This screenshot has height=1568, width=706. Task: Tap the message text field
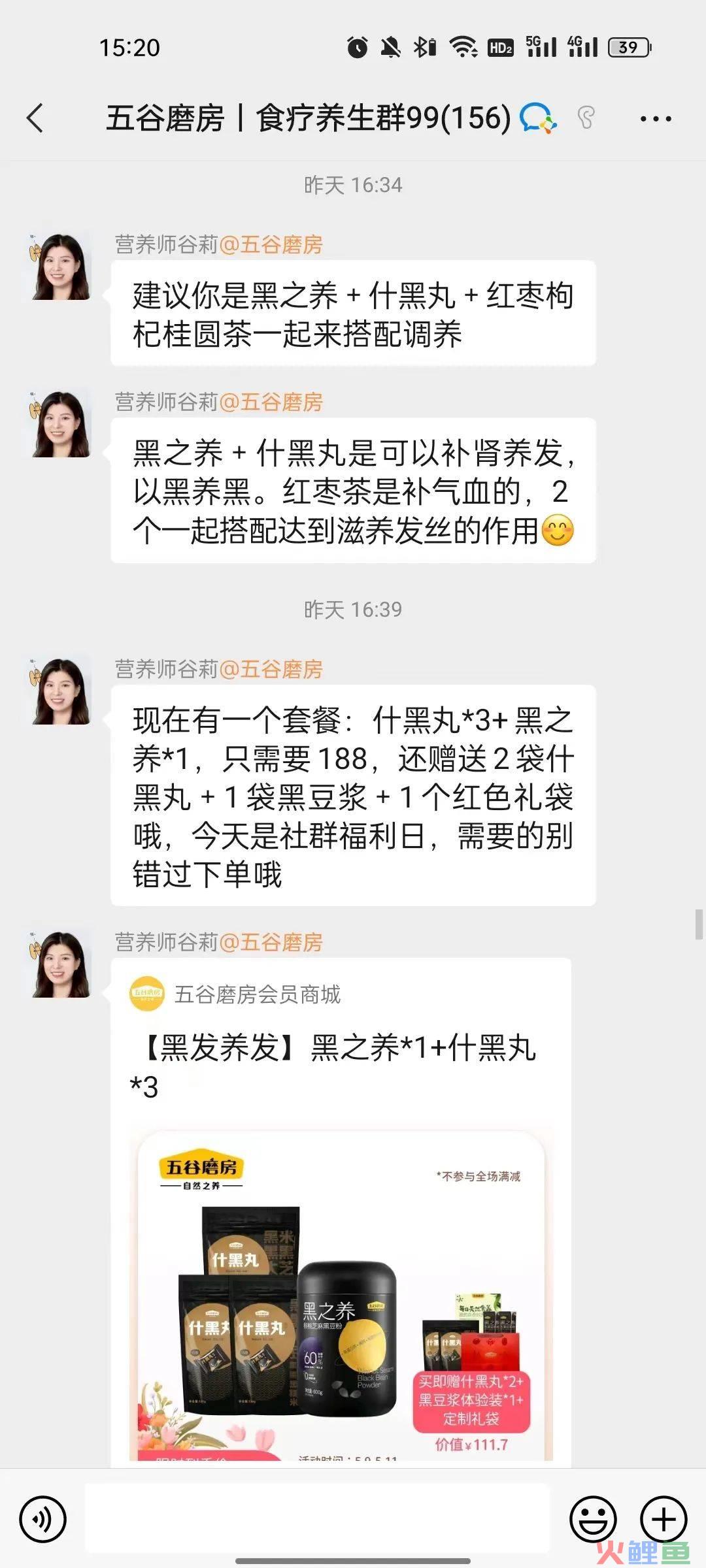pos(318,1518)
